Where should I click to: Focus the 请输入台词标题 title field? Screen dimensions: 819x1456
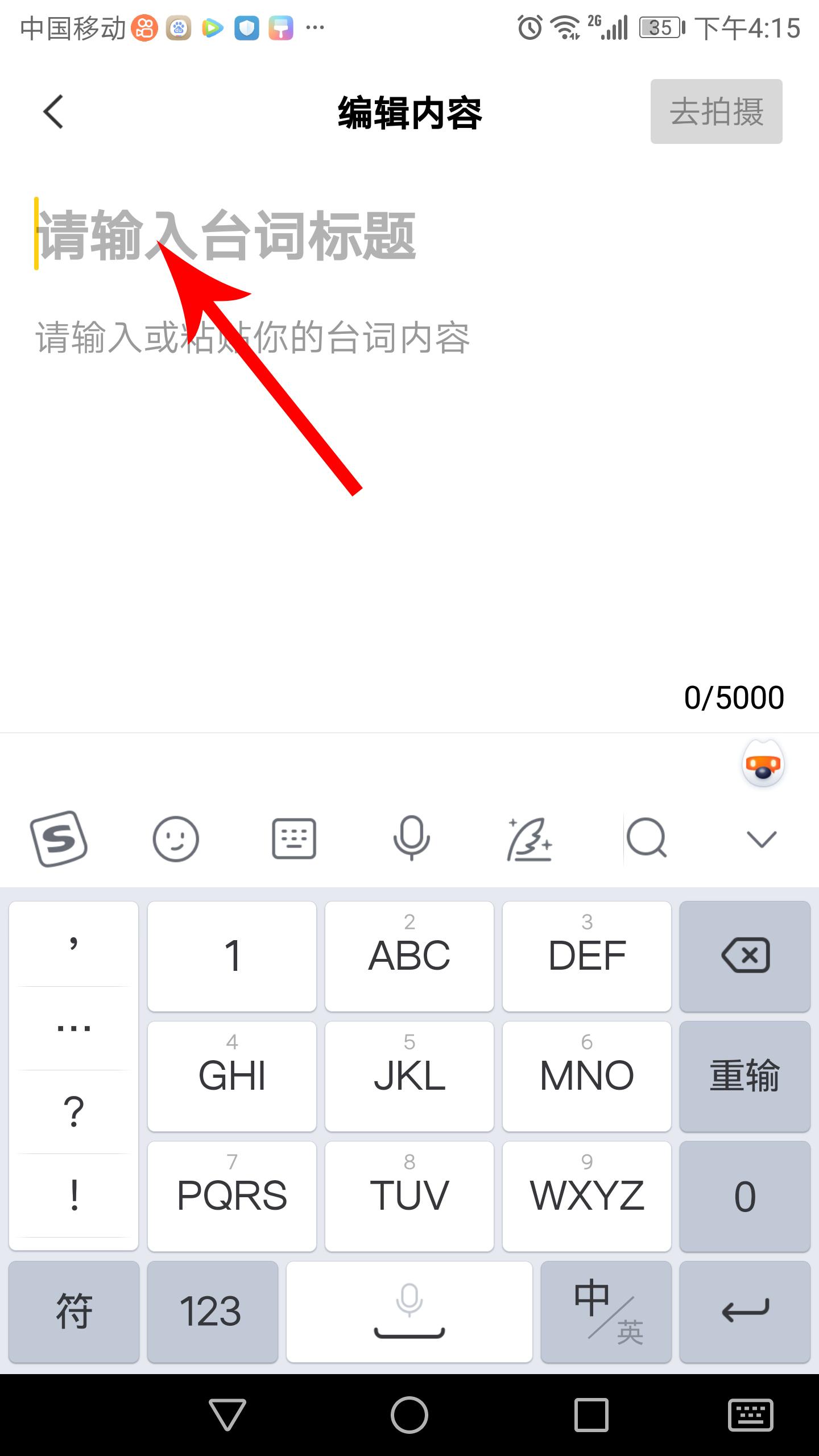[x=227, y=234]
